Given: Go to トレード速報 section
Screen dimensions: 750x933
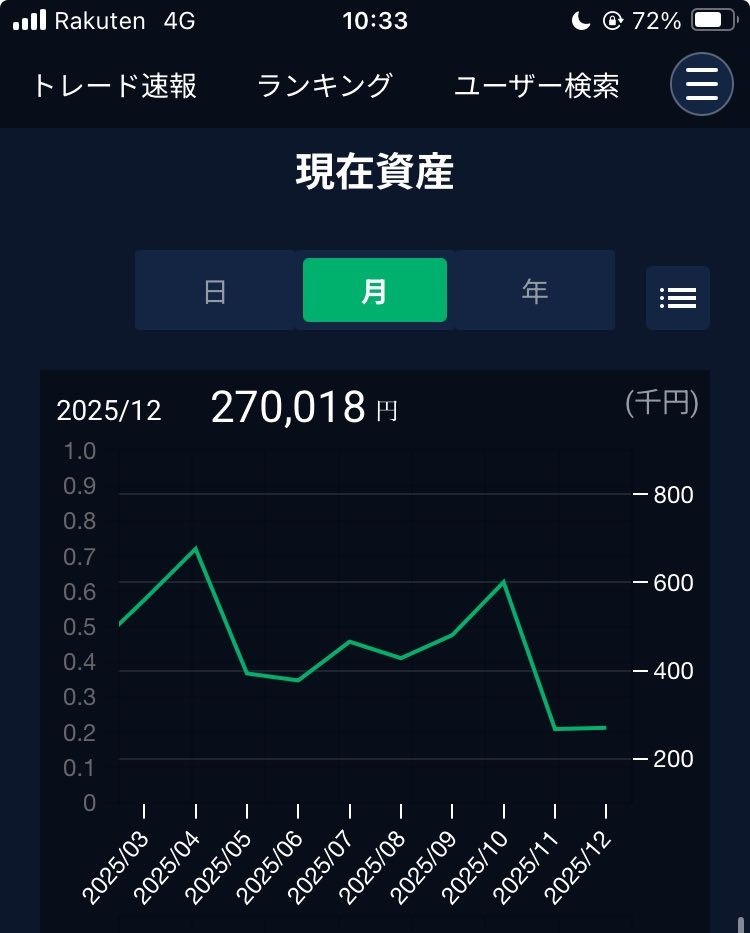Looking at the screenshot, I should pos(114,86).
